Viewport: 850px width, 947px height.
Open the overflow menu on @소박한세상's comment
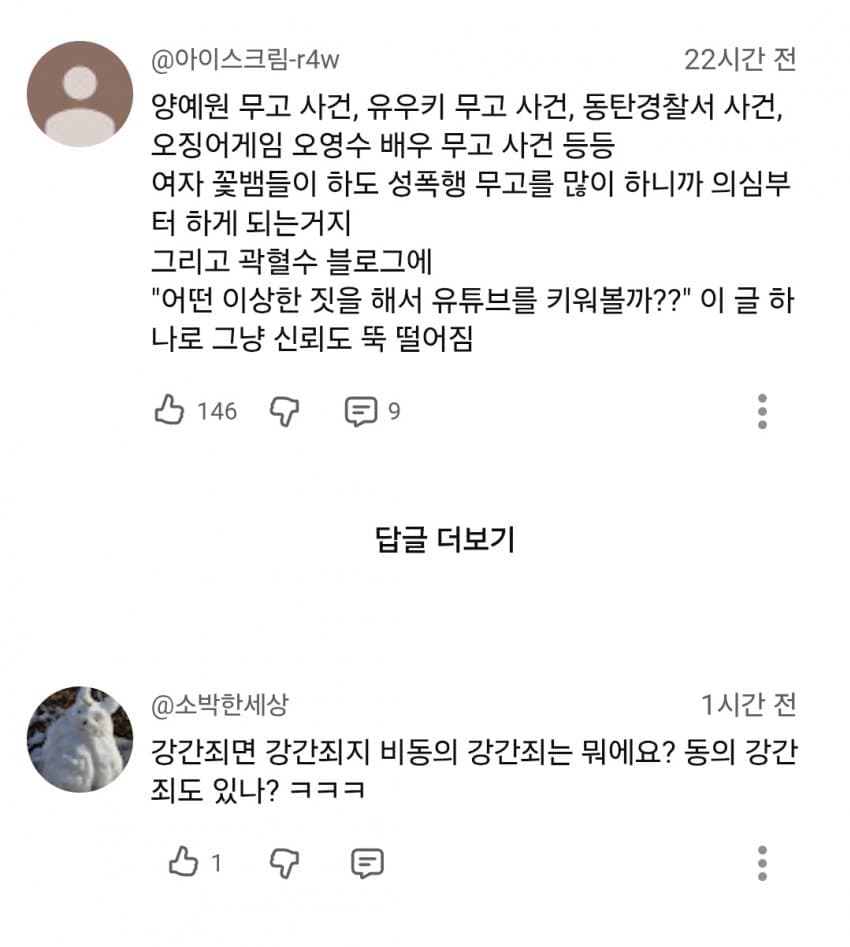coord(762,863)
